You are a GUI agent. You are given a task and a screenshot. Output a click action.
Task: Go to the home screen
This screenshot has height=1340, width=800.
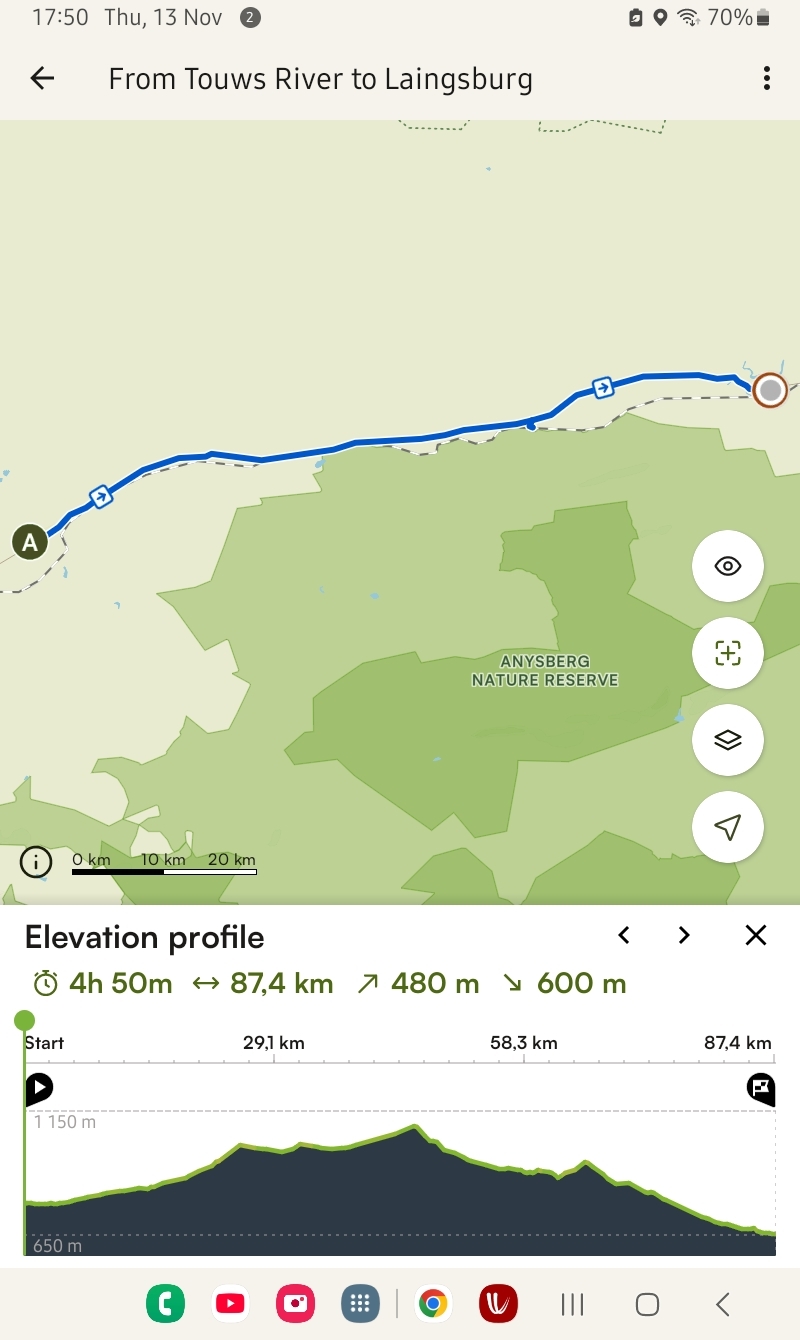647,1304
